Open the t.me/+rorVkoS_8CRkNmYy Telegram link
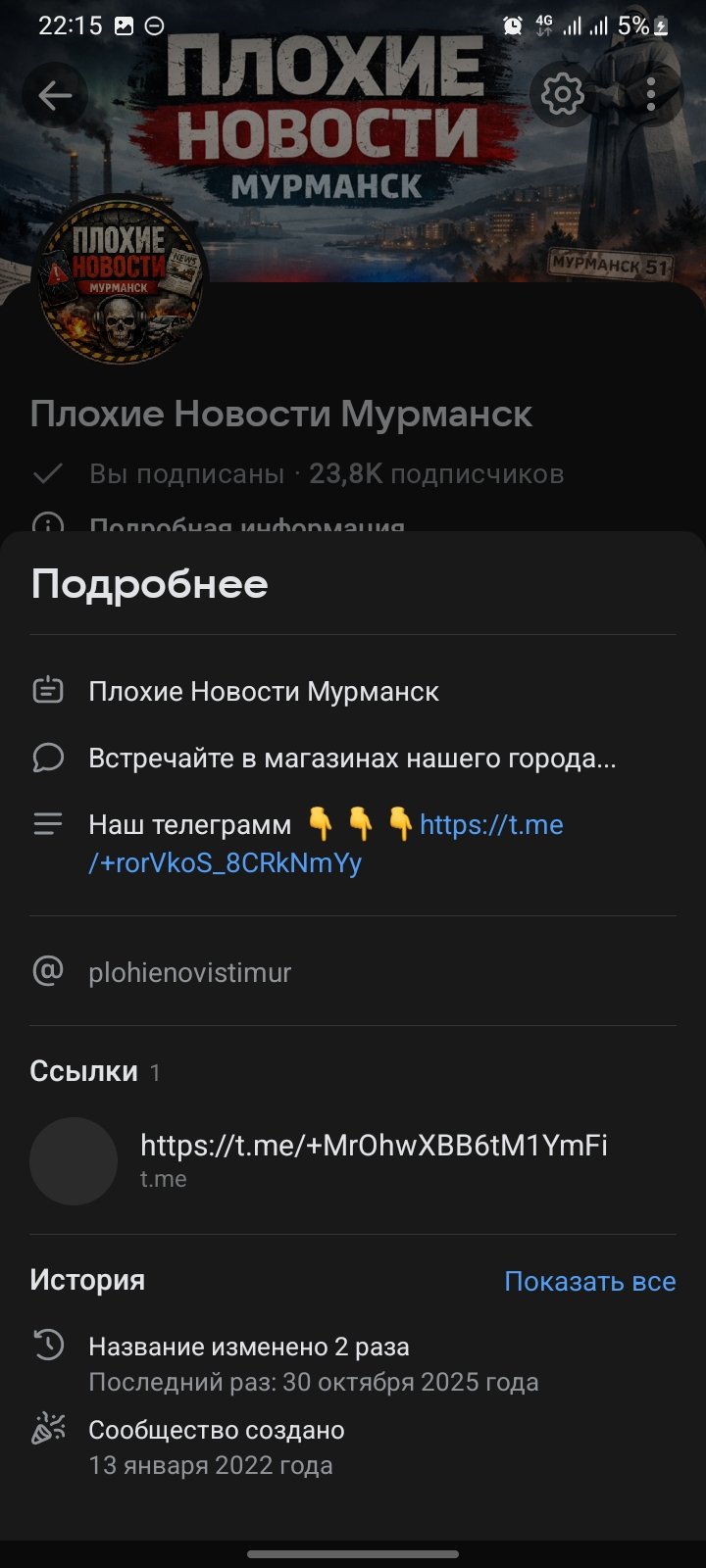This screenshot has height=1568, width=706. tap(490, 825)
